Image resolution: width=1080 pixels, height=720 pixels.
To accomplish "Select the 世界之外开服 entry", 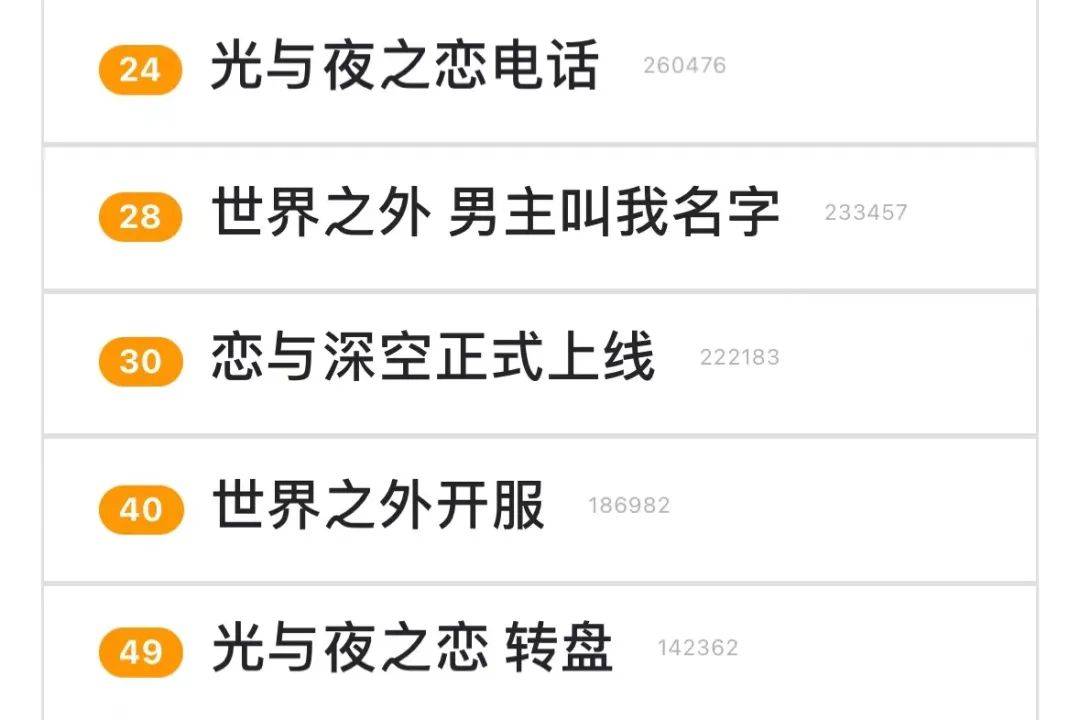I will [378, 506].
